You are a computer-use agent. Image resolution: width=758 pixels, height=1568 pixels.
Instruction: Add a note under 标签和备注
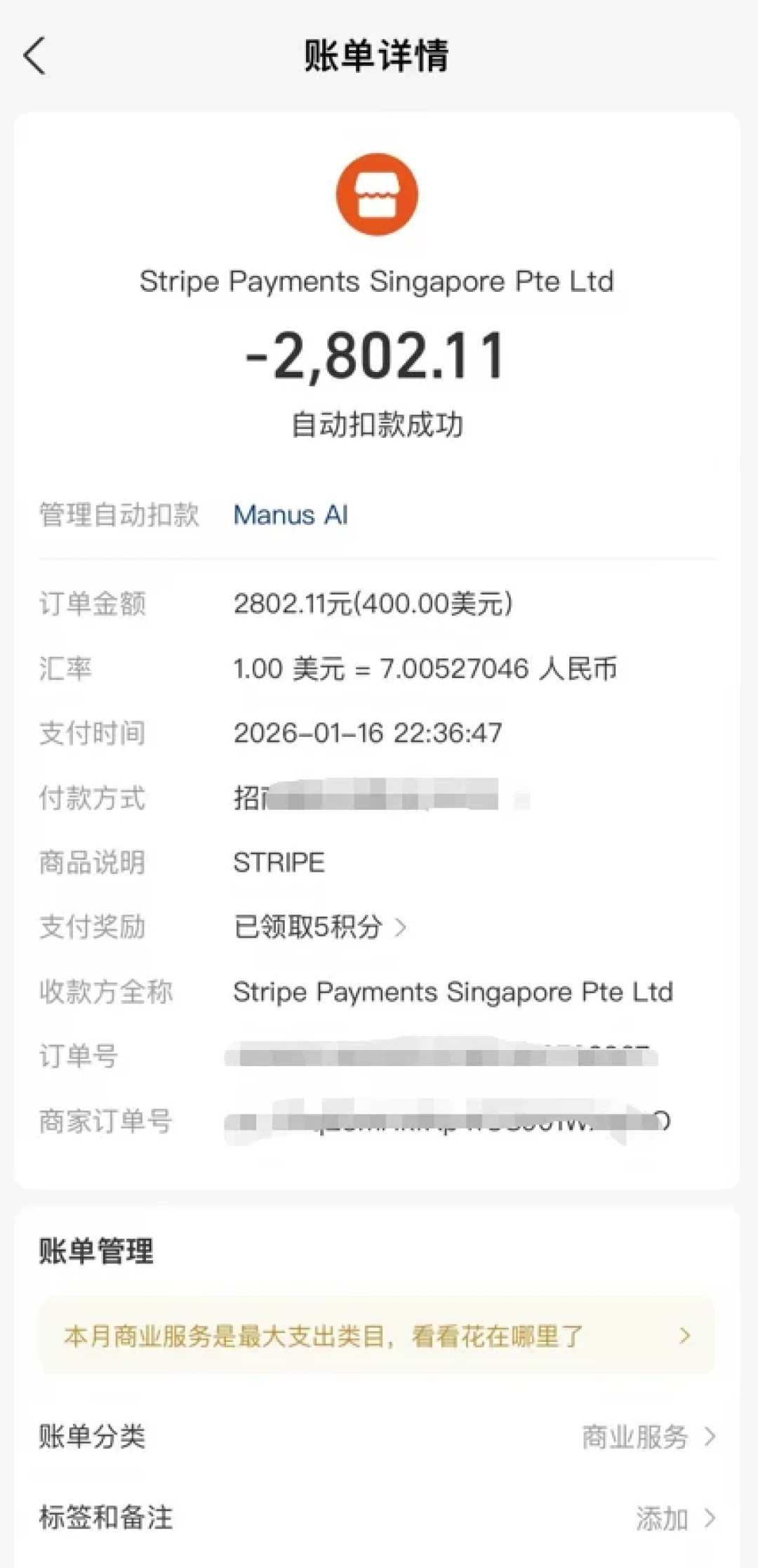point(377,1517)
